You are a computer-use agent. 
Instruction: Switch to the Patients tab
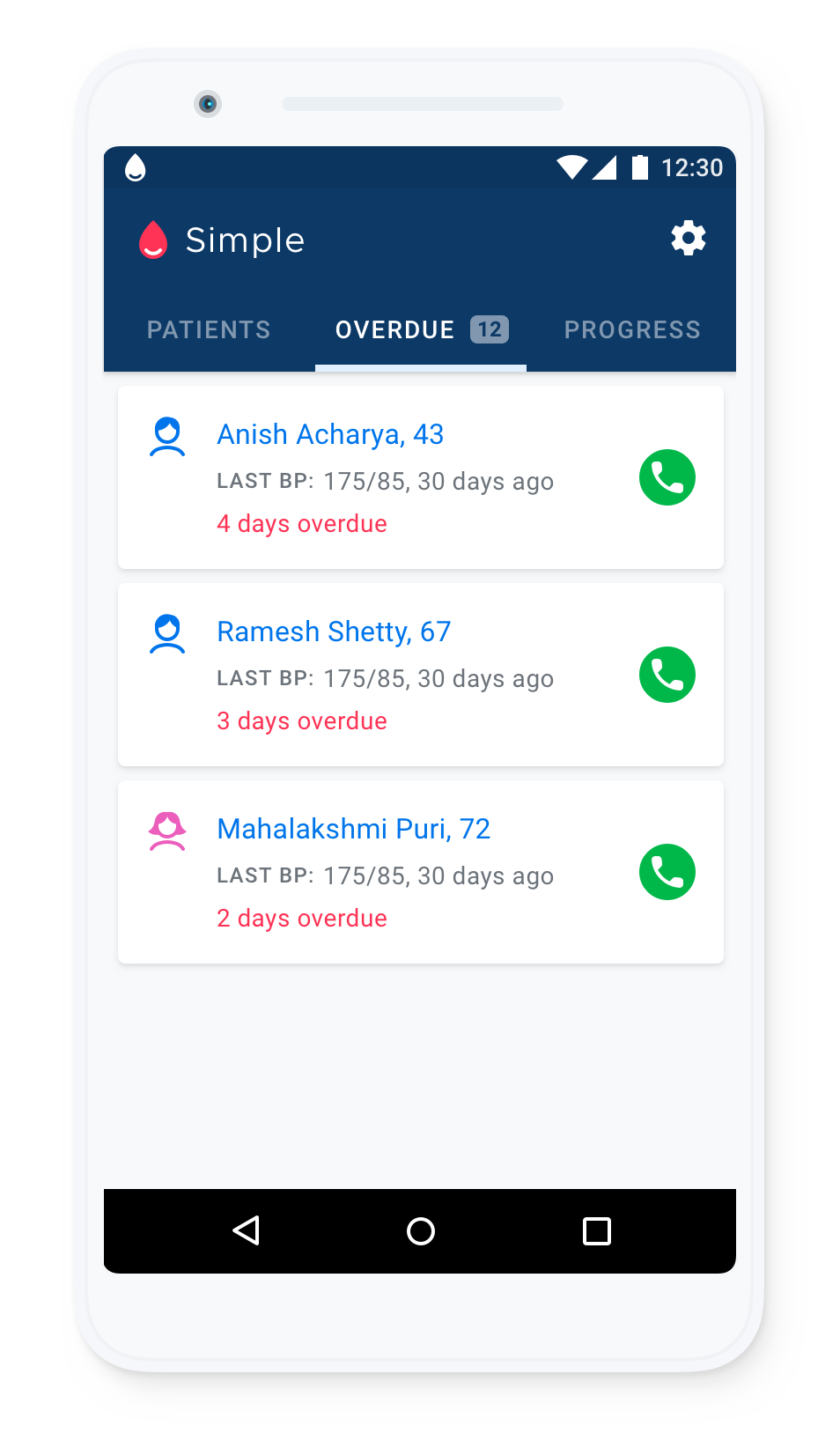[x=209, y=329]
